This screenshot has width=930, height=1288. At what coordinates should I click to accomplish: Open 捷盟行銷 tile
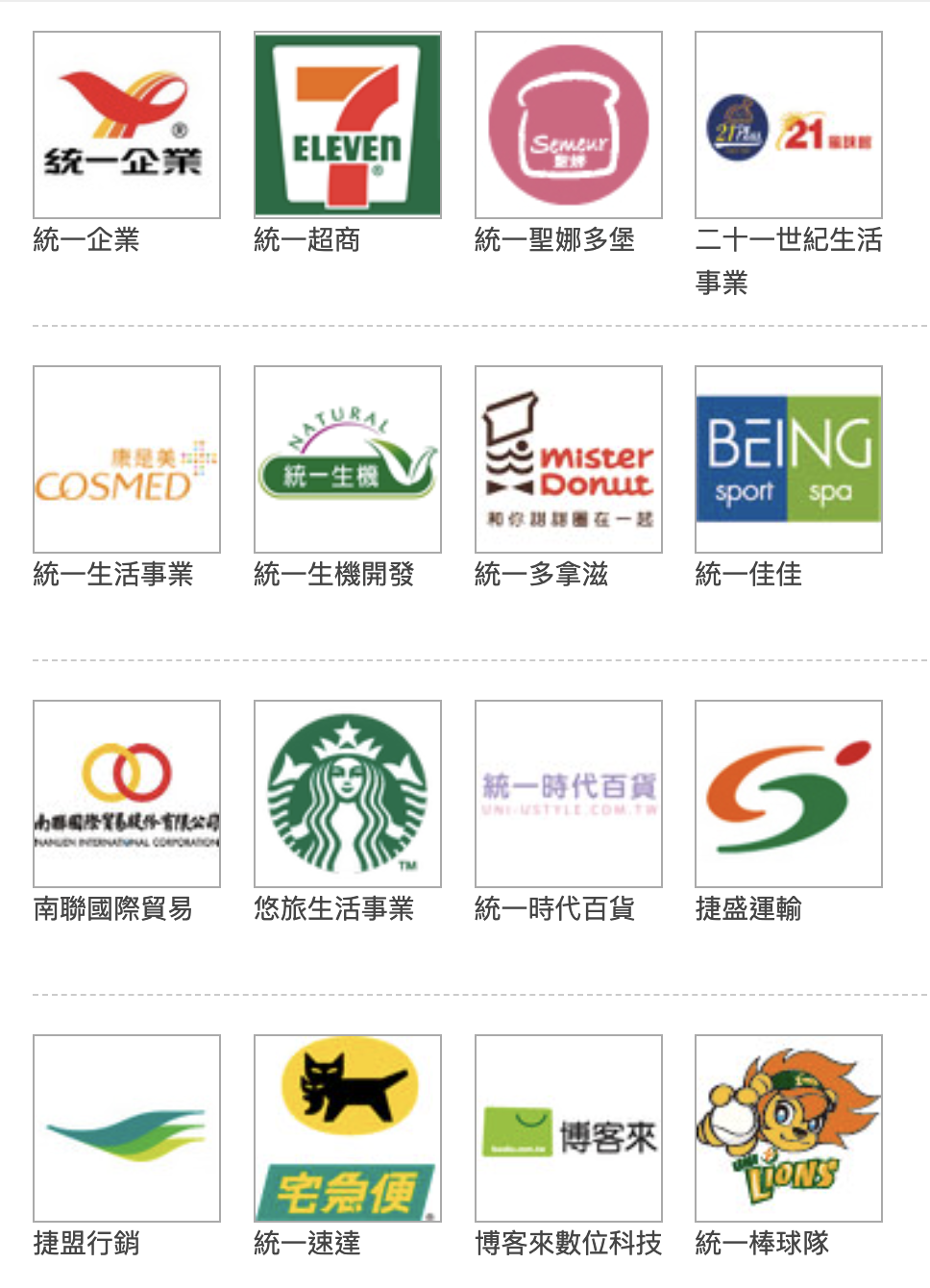click(127, 1128)
